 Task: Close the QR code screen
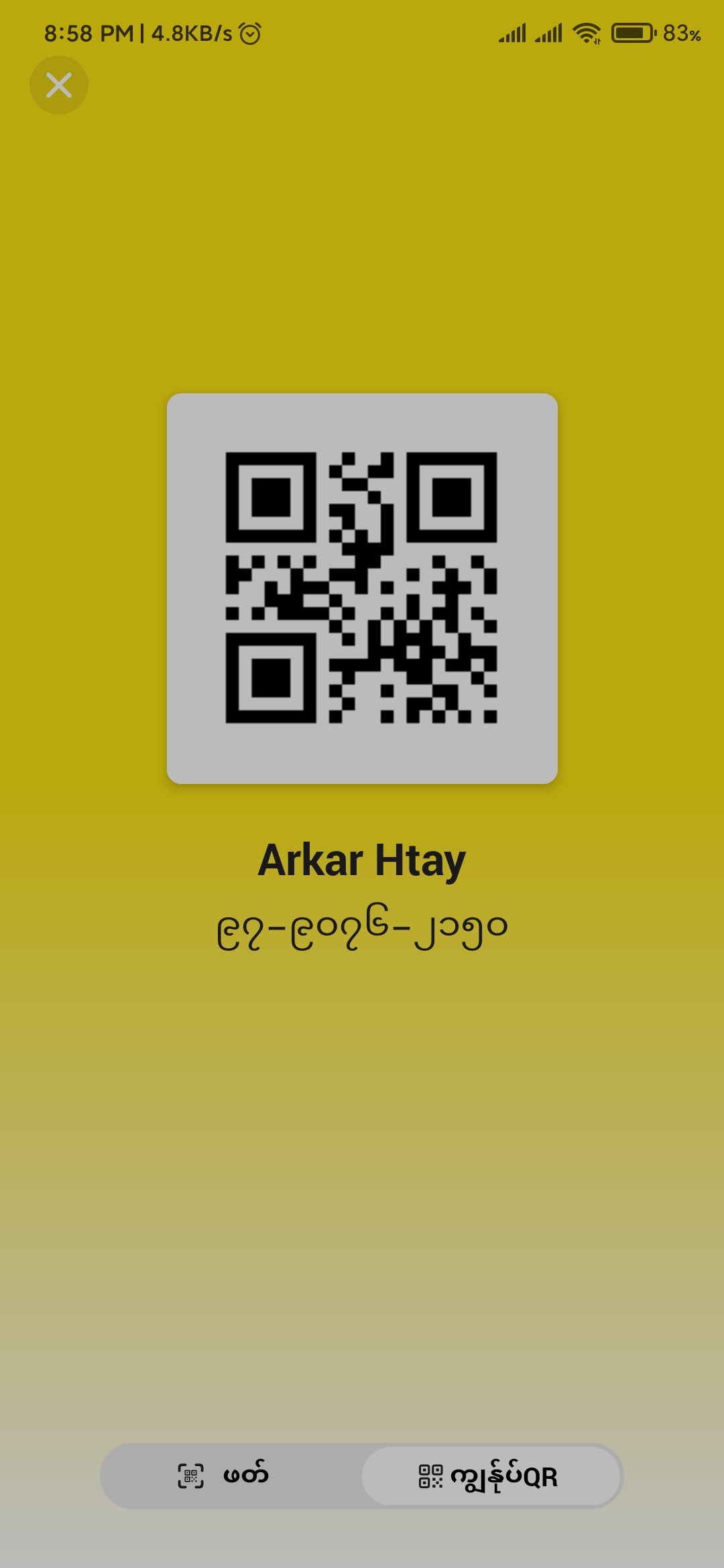tap(59, 85)
